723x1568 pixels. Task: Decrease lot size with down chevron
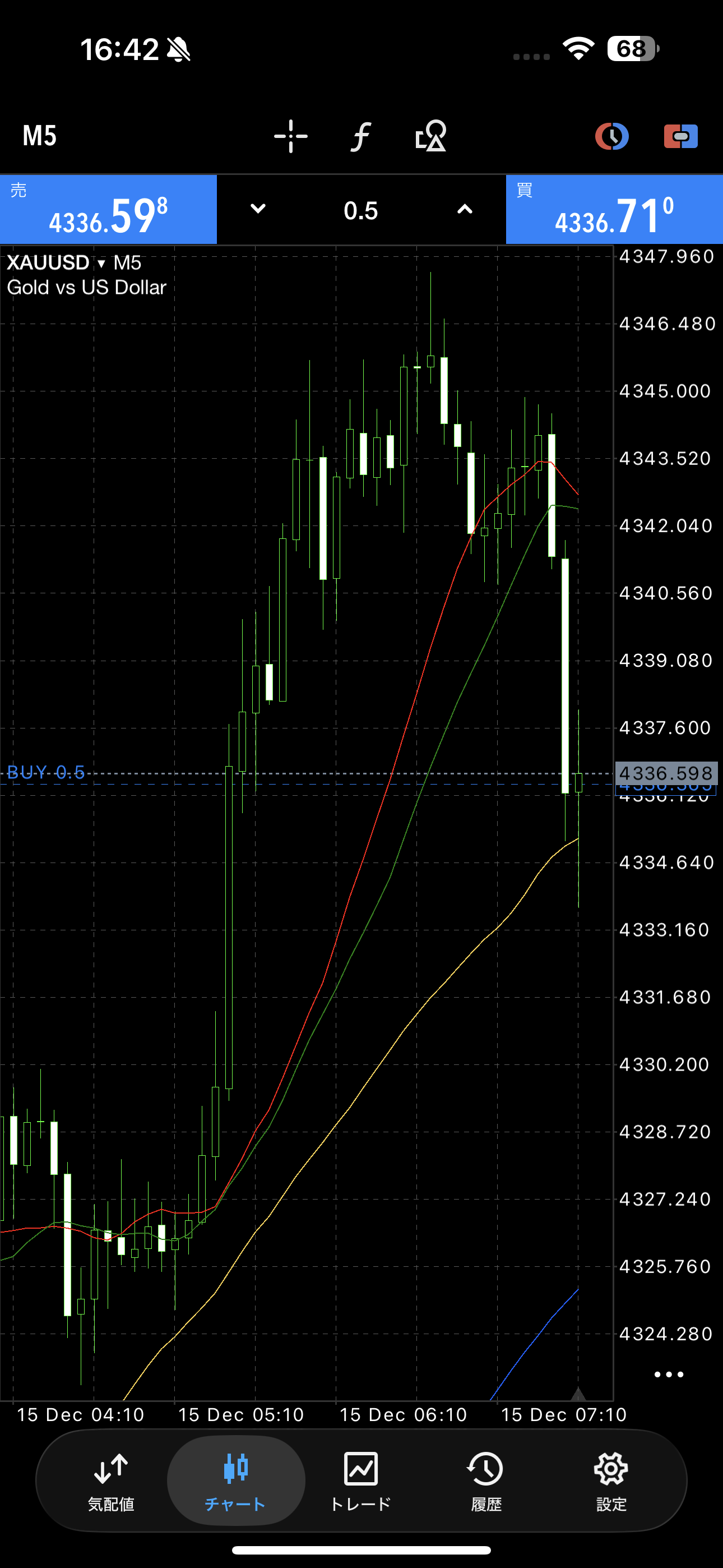tap(258, 209)
